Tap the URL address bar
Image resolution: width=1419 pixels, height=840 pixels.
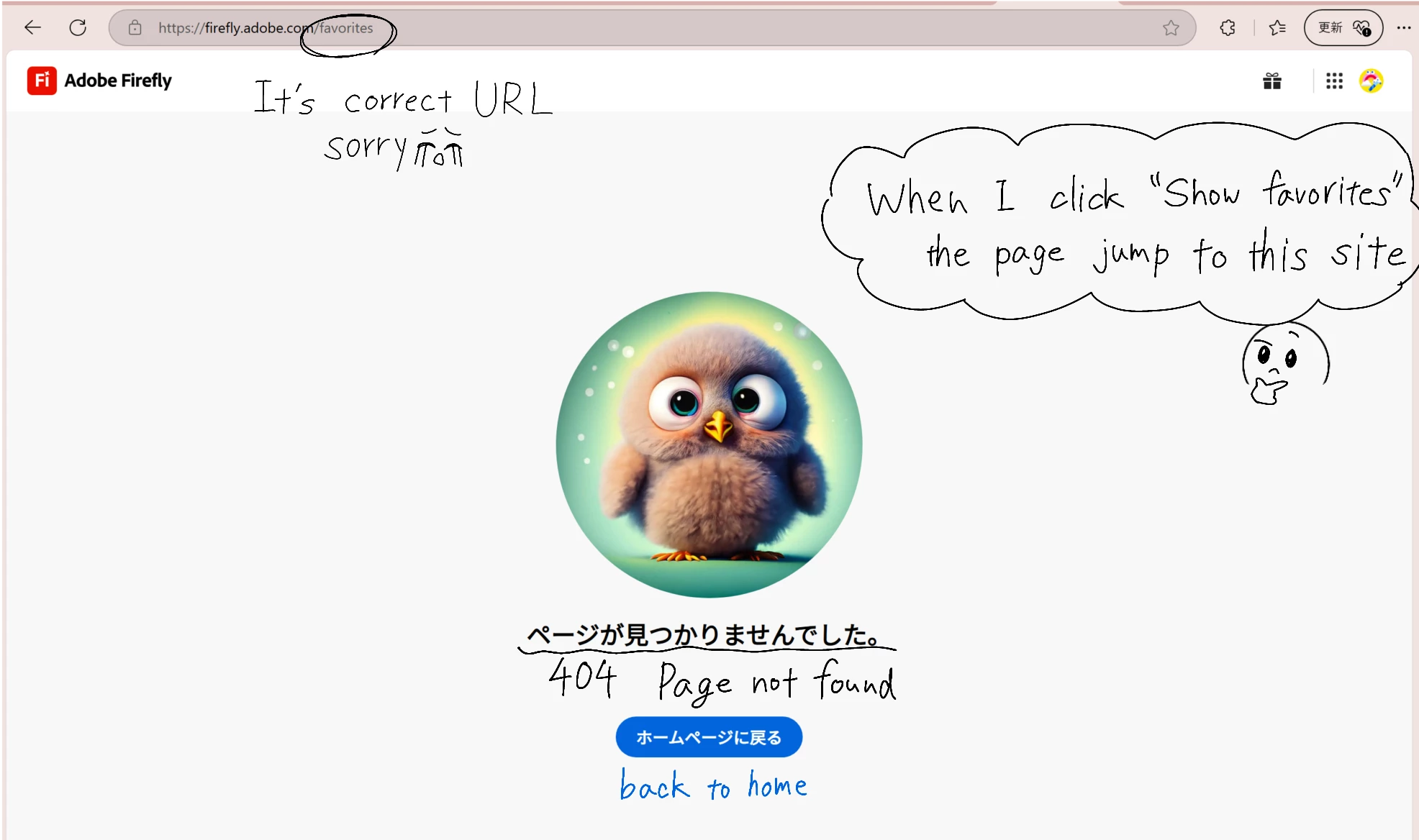click(648, 28)
